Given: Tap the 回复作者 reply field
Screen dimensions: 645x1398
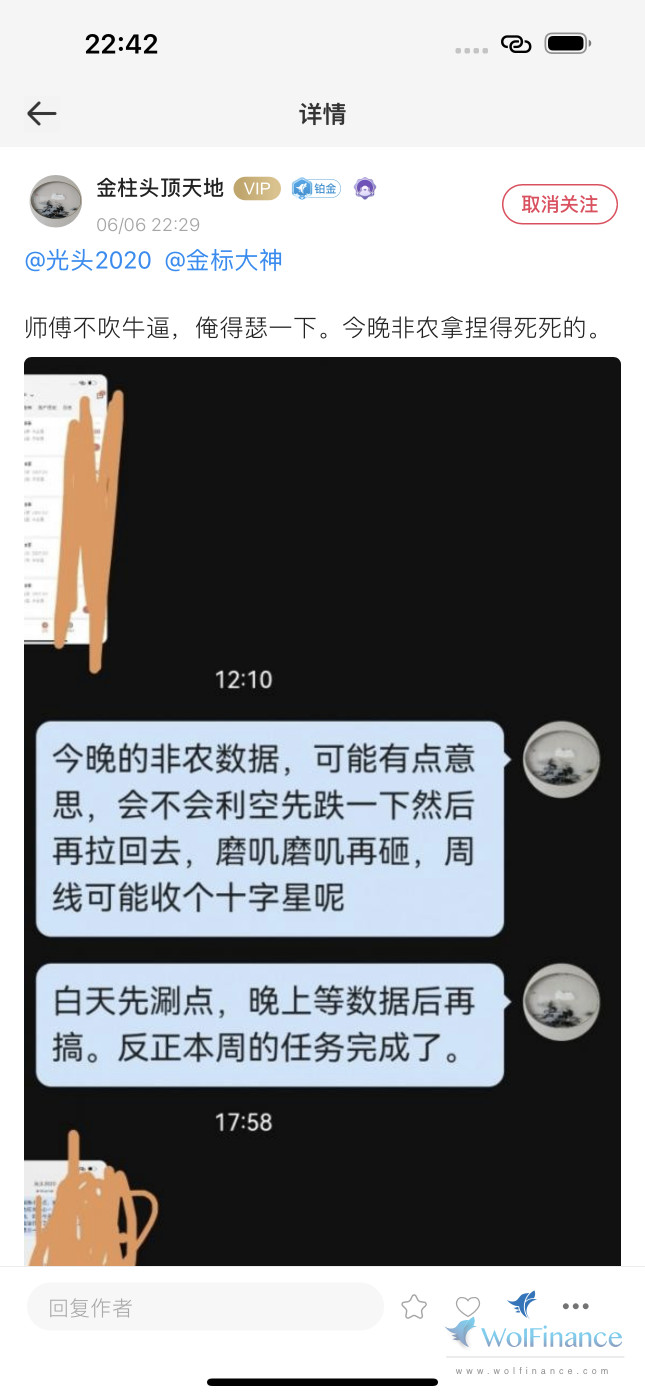Looking at the screenshot, I should point(205,1307).
